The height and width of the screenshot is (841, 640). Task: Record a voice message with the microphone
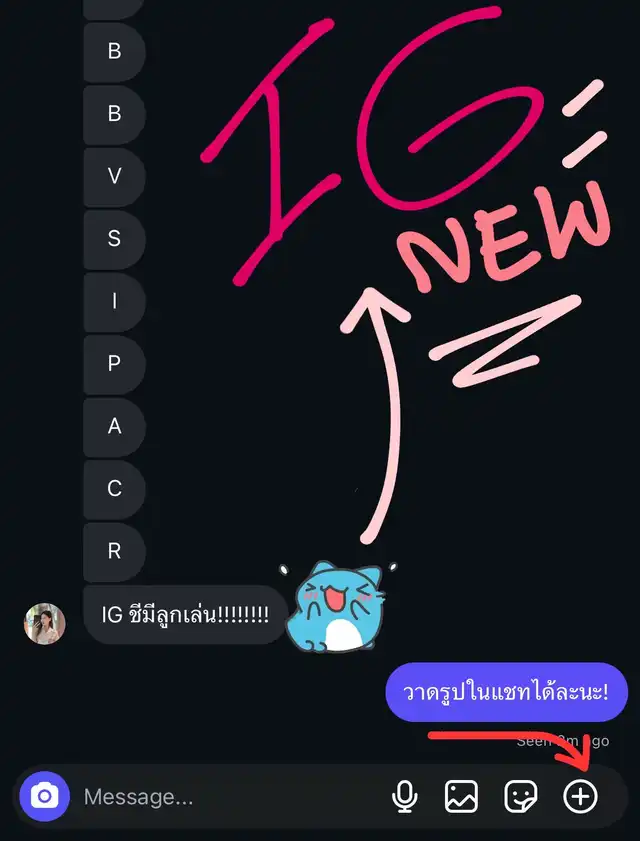[x=404, y=796]
